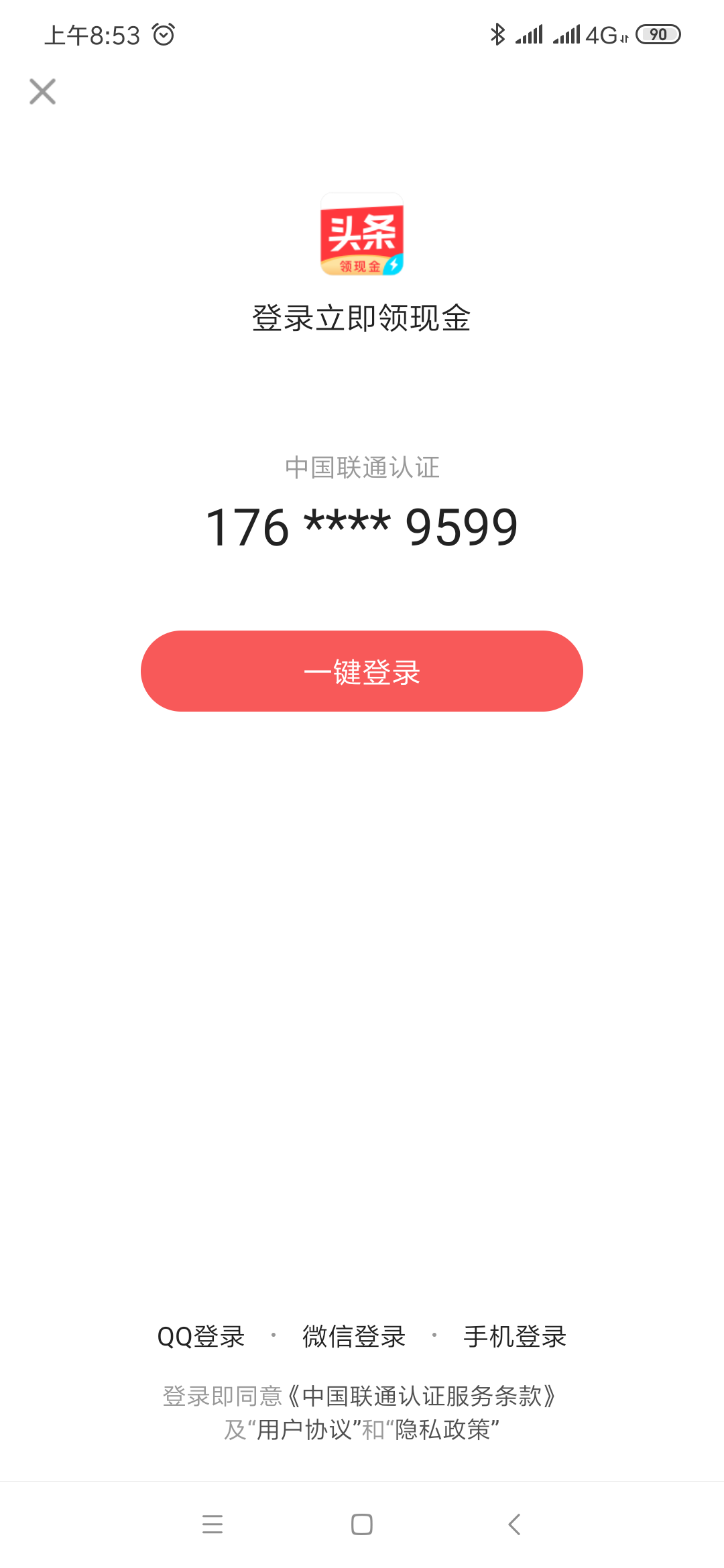The height and width of the screenshot is (1568, 724).
Task: Open 中国联通认证服务条款 link
Action: 422,1396
